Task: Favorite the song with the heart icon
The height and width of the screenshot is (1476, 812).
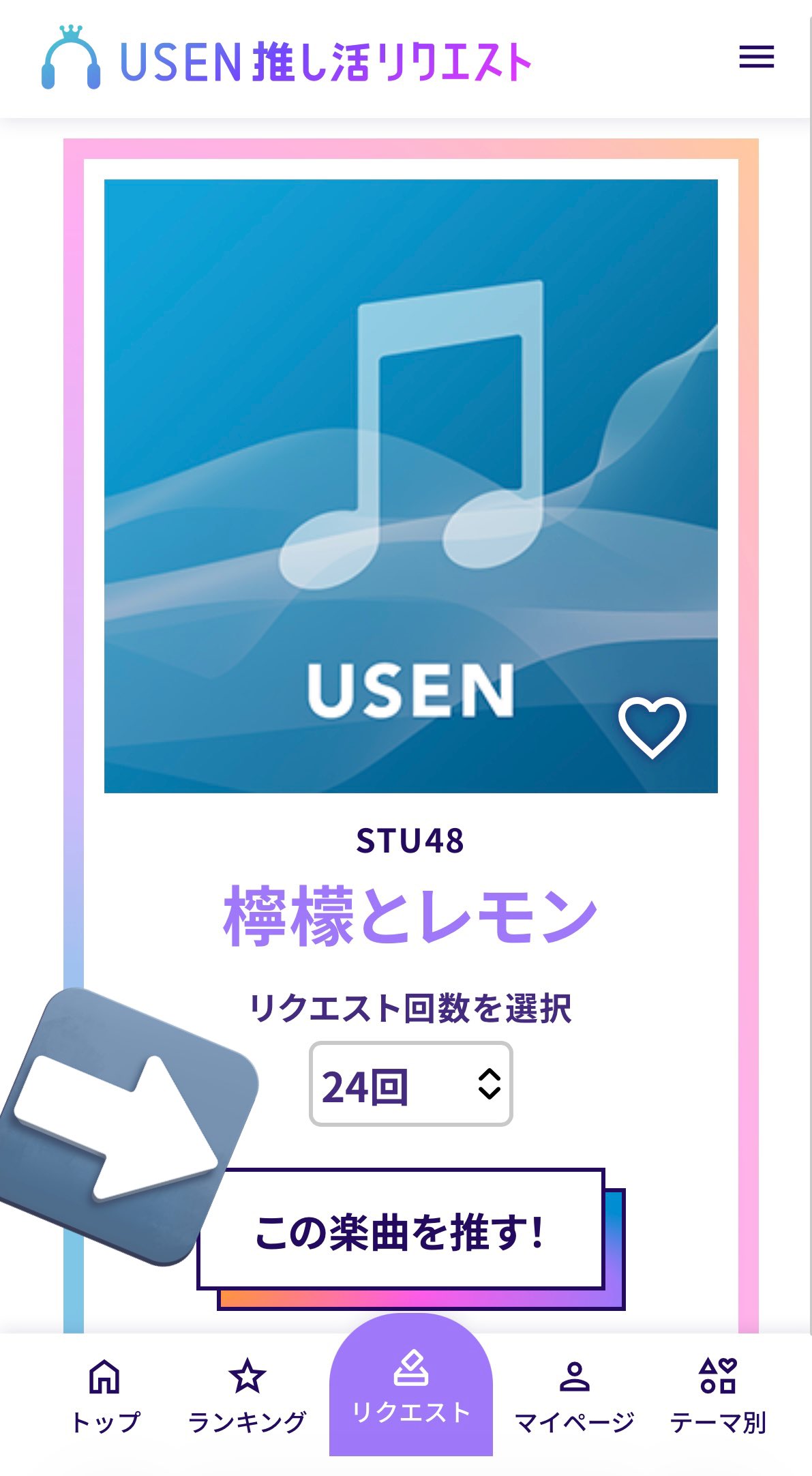Action: click(x=651, y=727)
